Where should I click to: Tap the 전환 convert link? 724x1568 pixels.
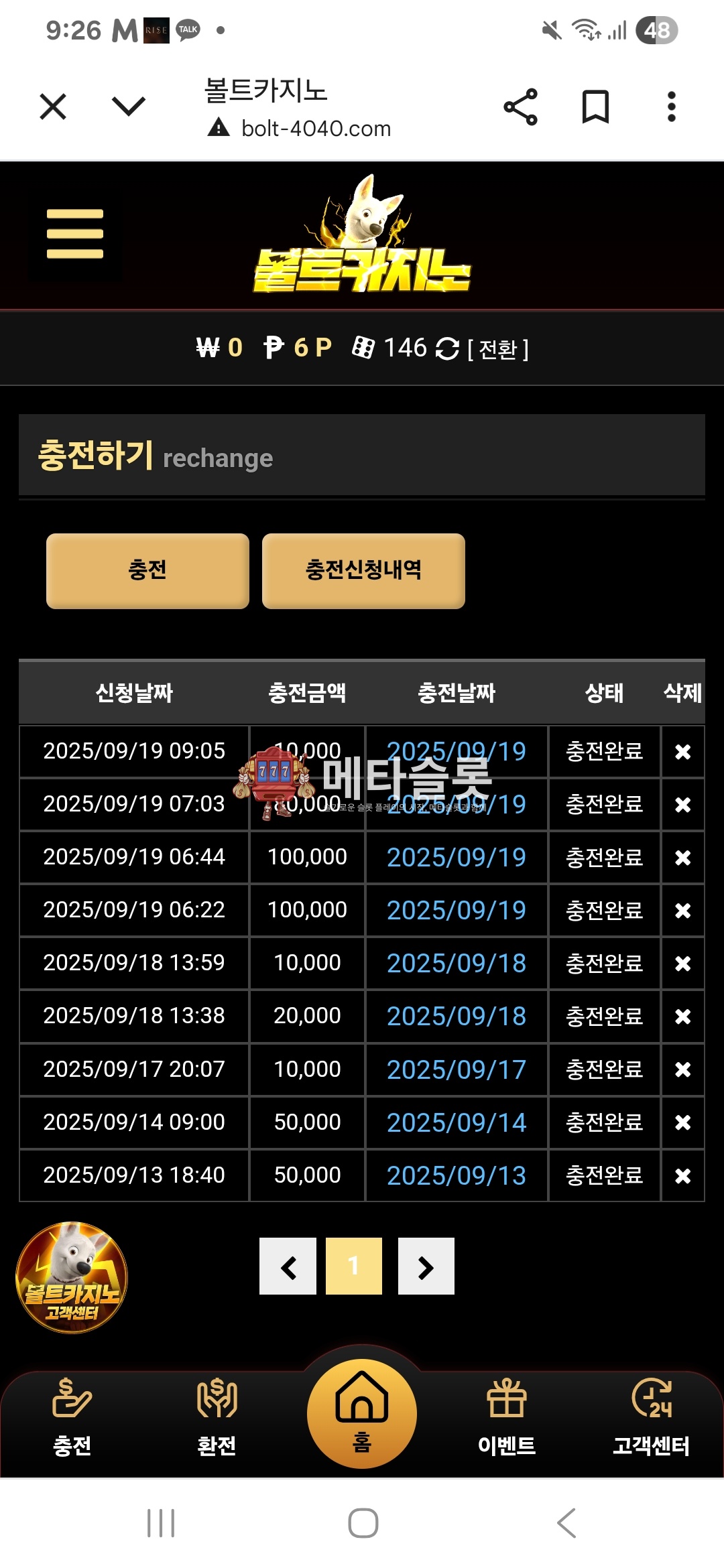tap(497, 349)
